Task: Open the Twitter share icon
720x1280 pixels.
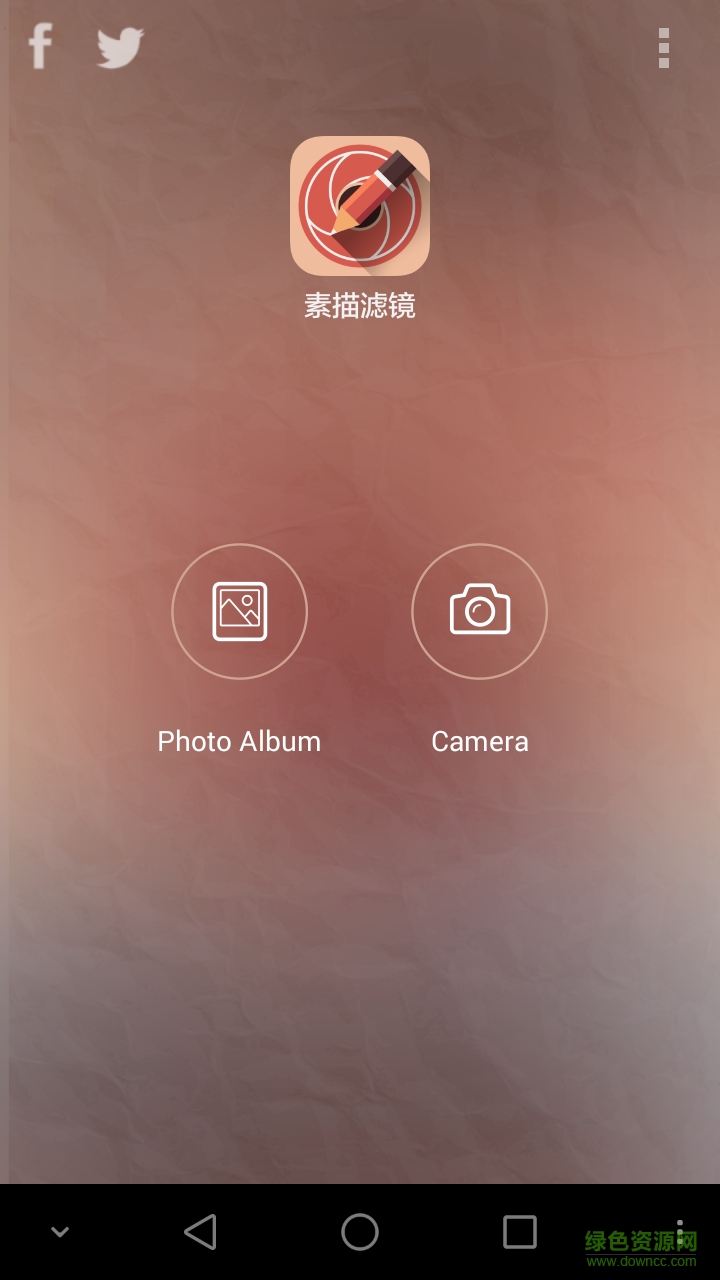Action: point(120,48)
